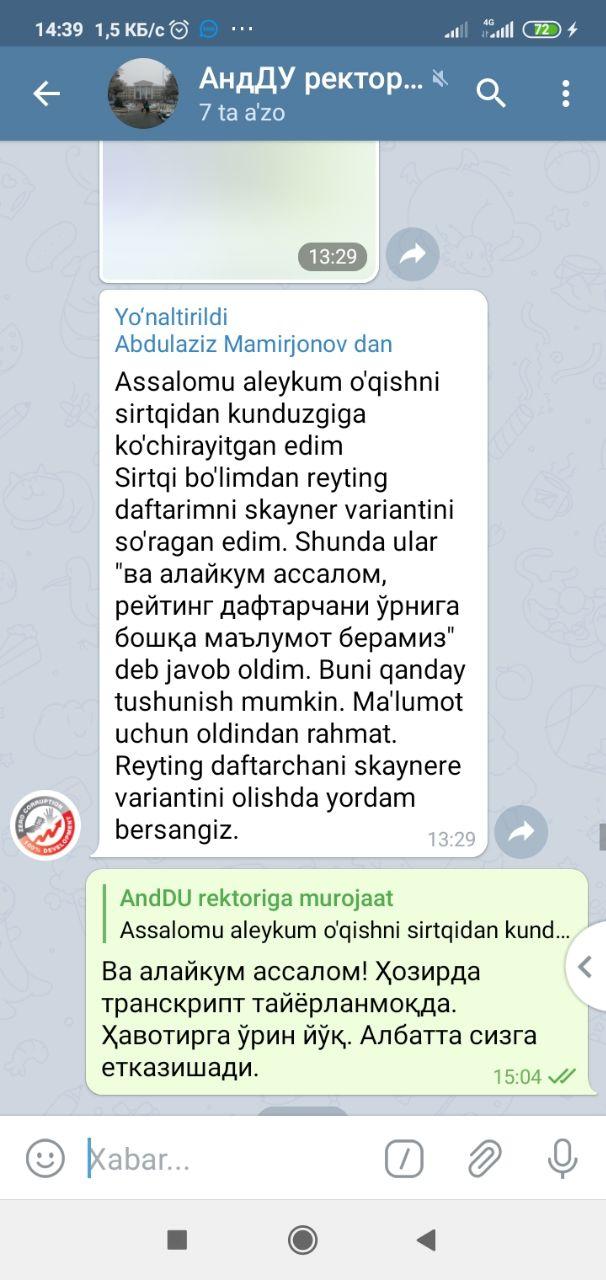The height and width of the screenshot is (1280, 606).
Task: Open the АндДУ ректор group info header
Action: point(300,94)
